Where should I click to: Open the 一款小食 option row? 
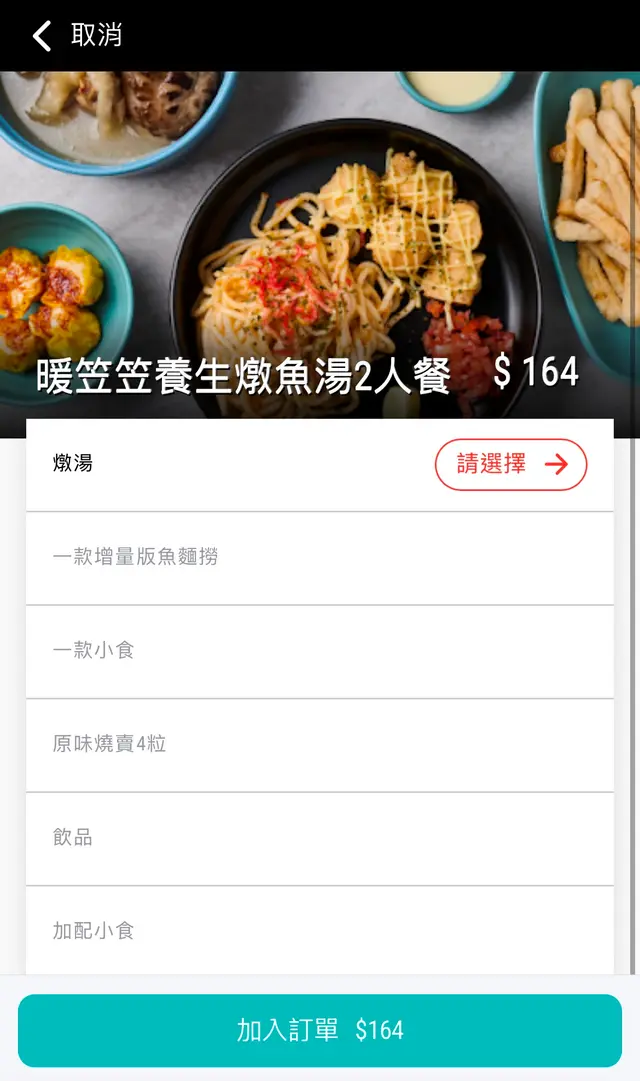pyautogui.click(x=320, y=651)
